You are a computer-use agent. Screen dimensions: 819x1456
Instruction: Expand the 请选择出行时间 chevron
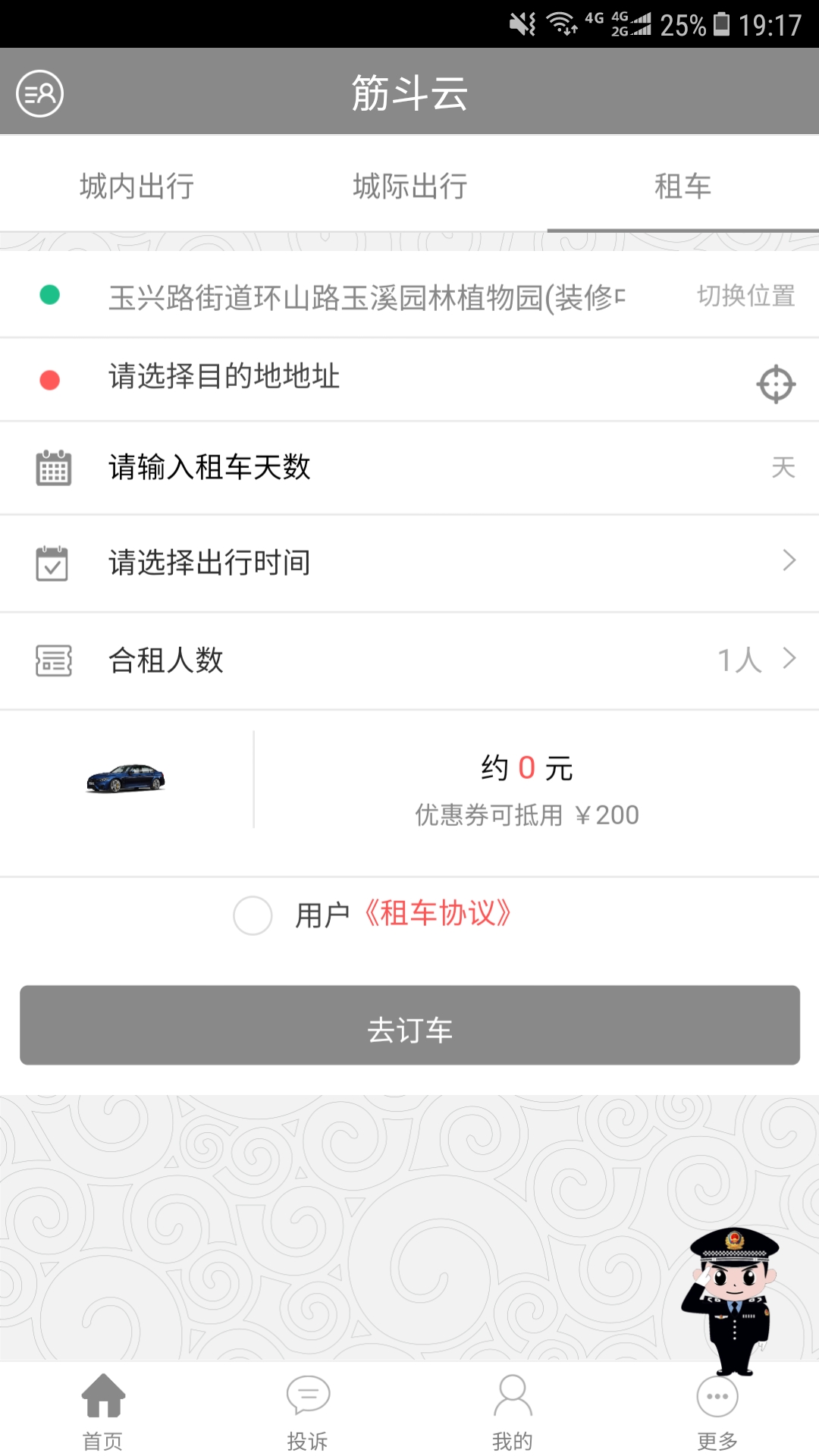pyautogui.click(x=789, y=563)
